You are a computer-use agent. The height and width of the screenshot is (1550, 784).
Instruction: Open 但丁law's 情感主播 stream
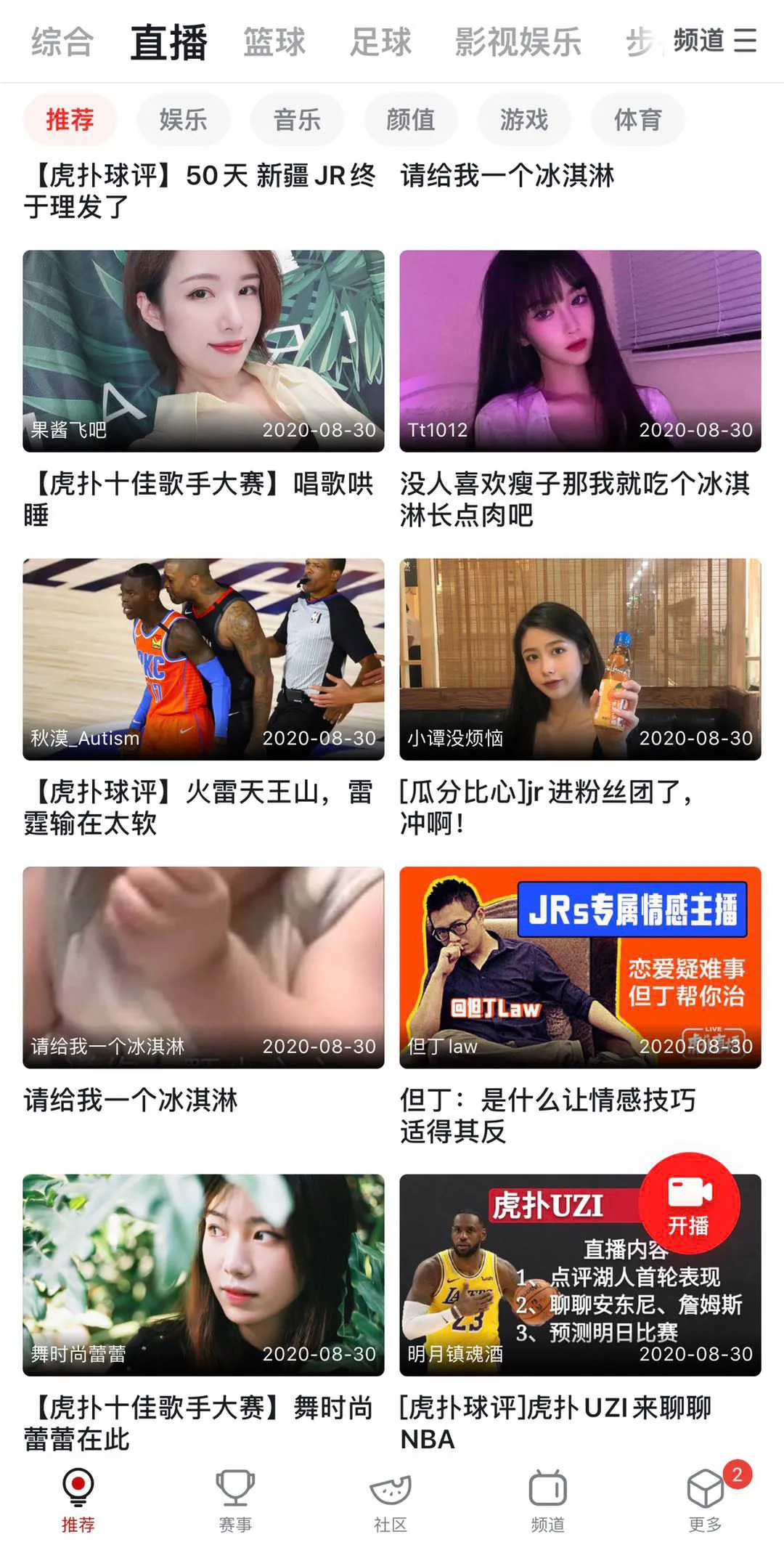click(580, 967)
